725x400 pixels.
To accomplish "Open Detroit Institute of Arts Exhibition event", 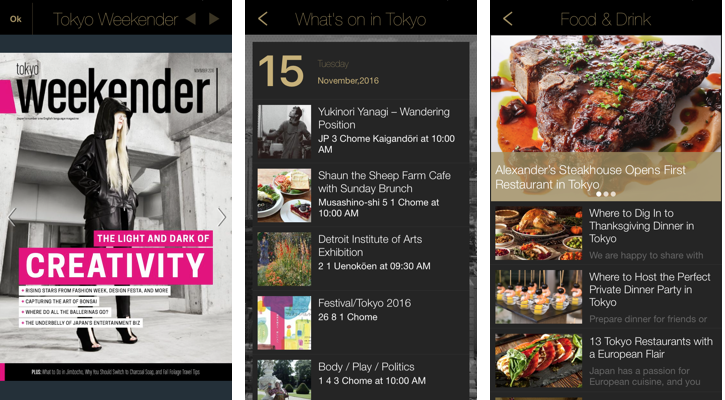I will tap(362, 257).
